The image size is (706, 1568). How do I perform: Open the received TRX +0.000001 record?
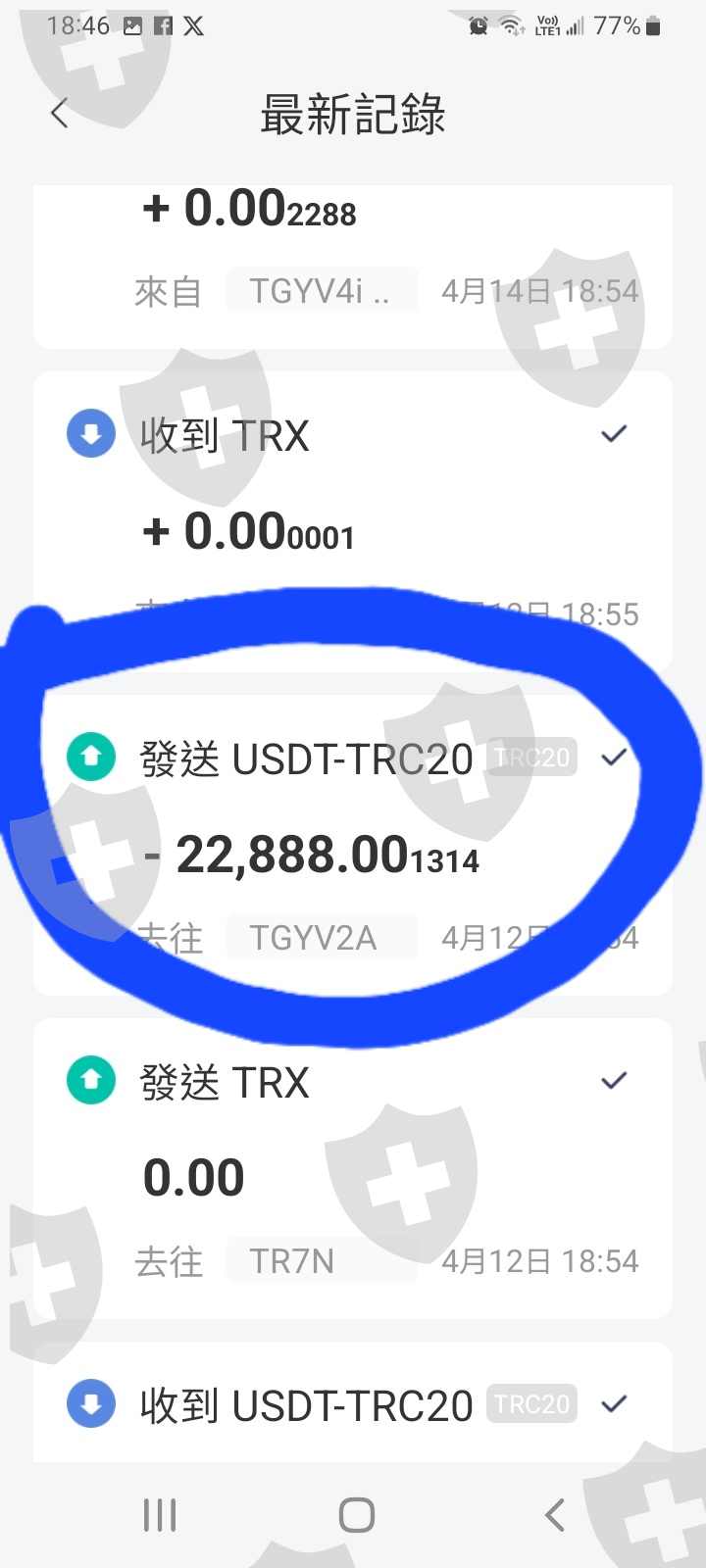click(353, 521)
